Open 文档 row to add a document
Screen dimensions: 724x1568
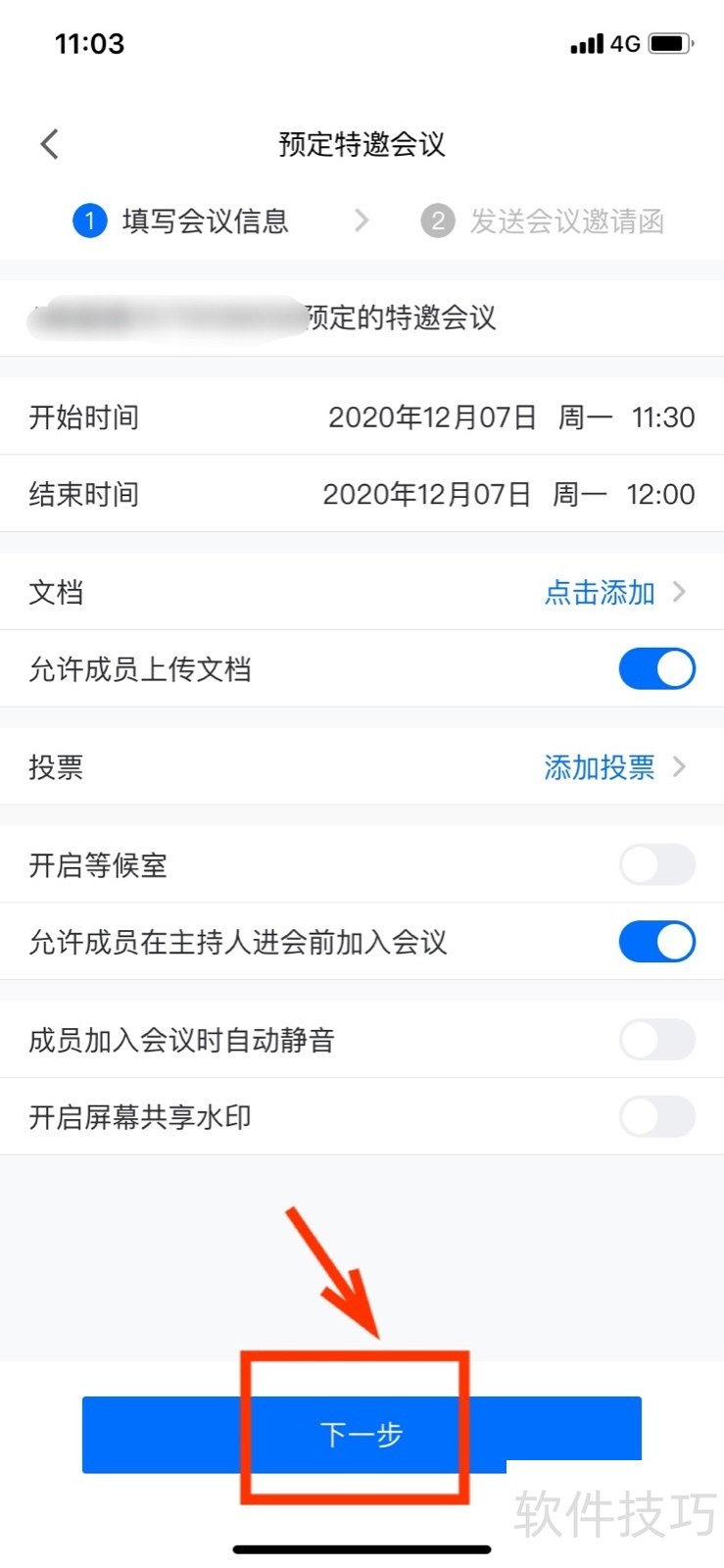(x=613, y=592)
